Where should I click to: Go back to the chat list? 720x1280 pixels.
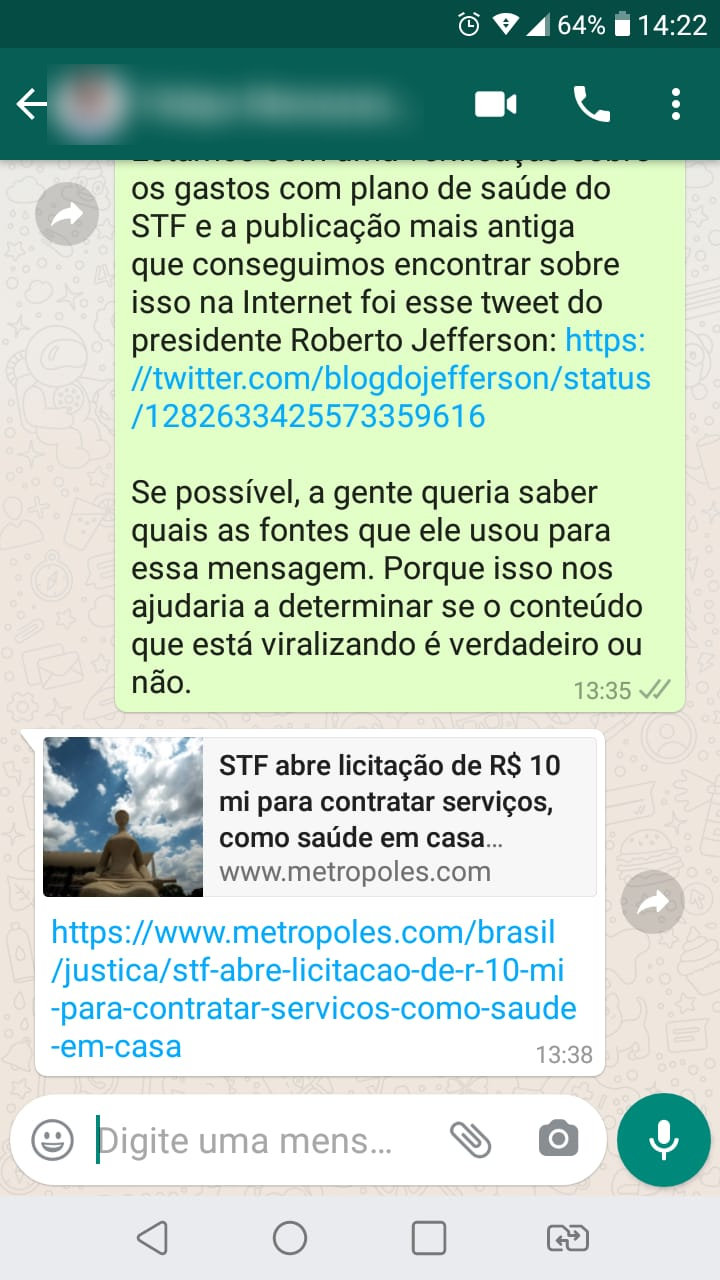32,104
